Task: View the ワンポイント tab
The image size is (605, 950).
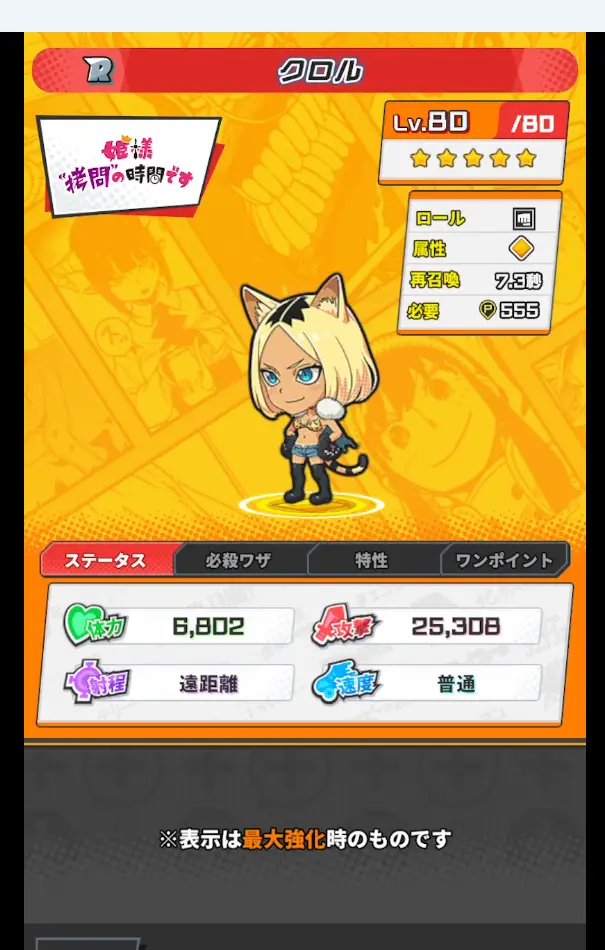Action: point(503,560)
